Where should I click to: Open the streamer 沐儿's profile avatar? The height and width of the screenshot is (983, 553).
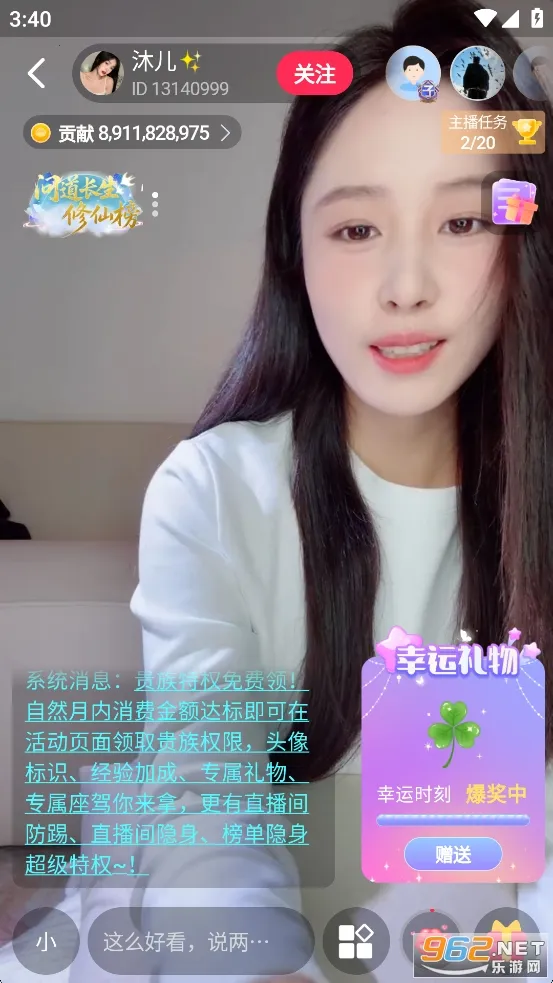(101, 73)
